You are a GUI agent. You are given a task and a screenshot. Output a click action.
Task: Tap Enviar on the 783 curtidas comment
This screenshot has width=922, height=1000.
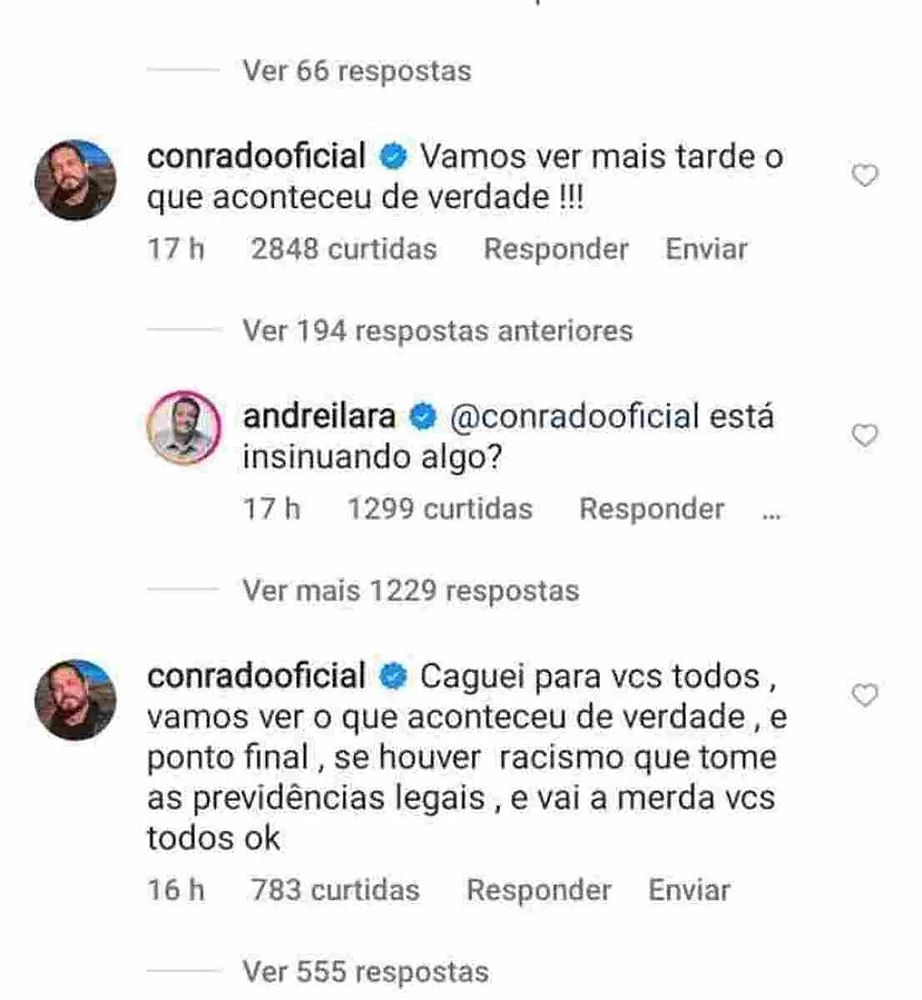click(689, 890)
